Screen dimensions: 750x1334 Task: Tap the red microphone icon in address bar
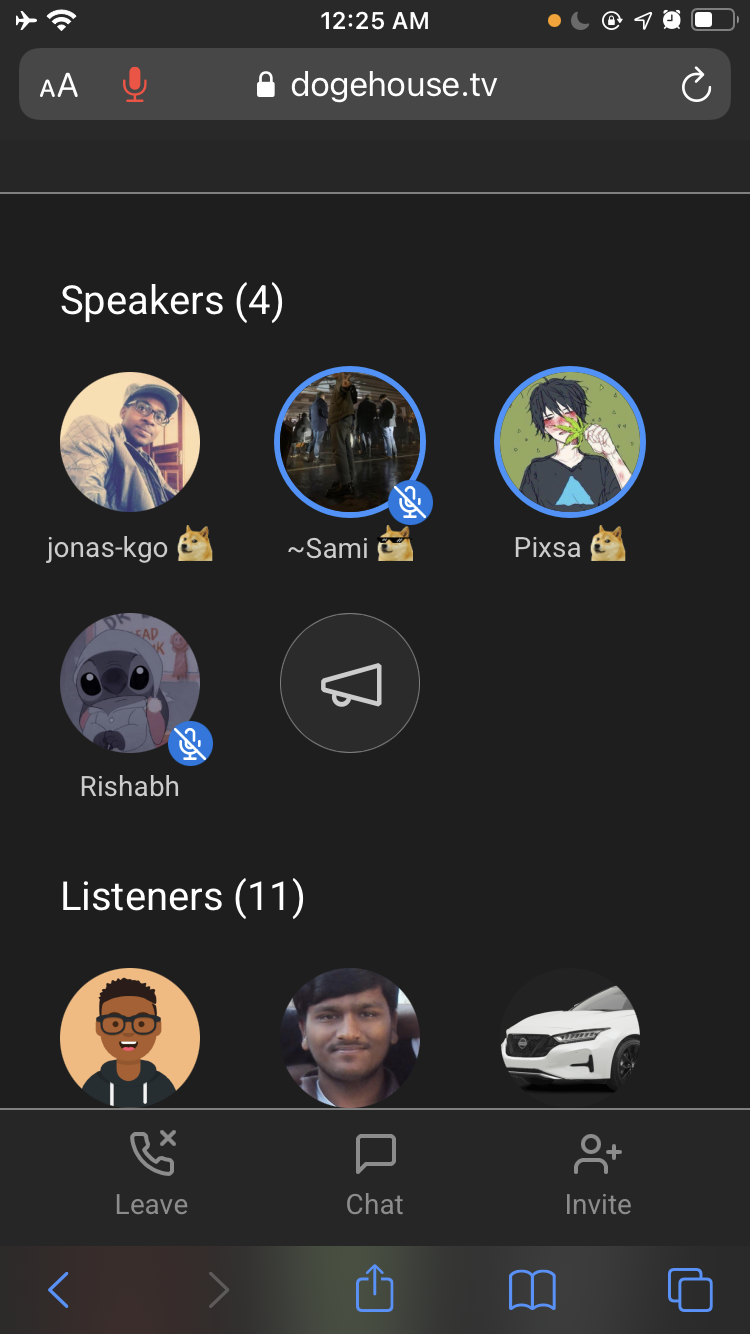point(134,85)
